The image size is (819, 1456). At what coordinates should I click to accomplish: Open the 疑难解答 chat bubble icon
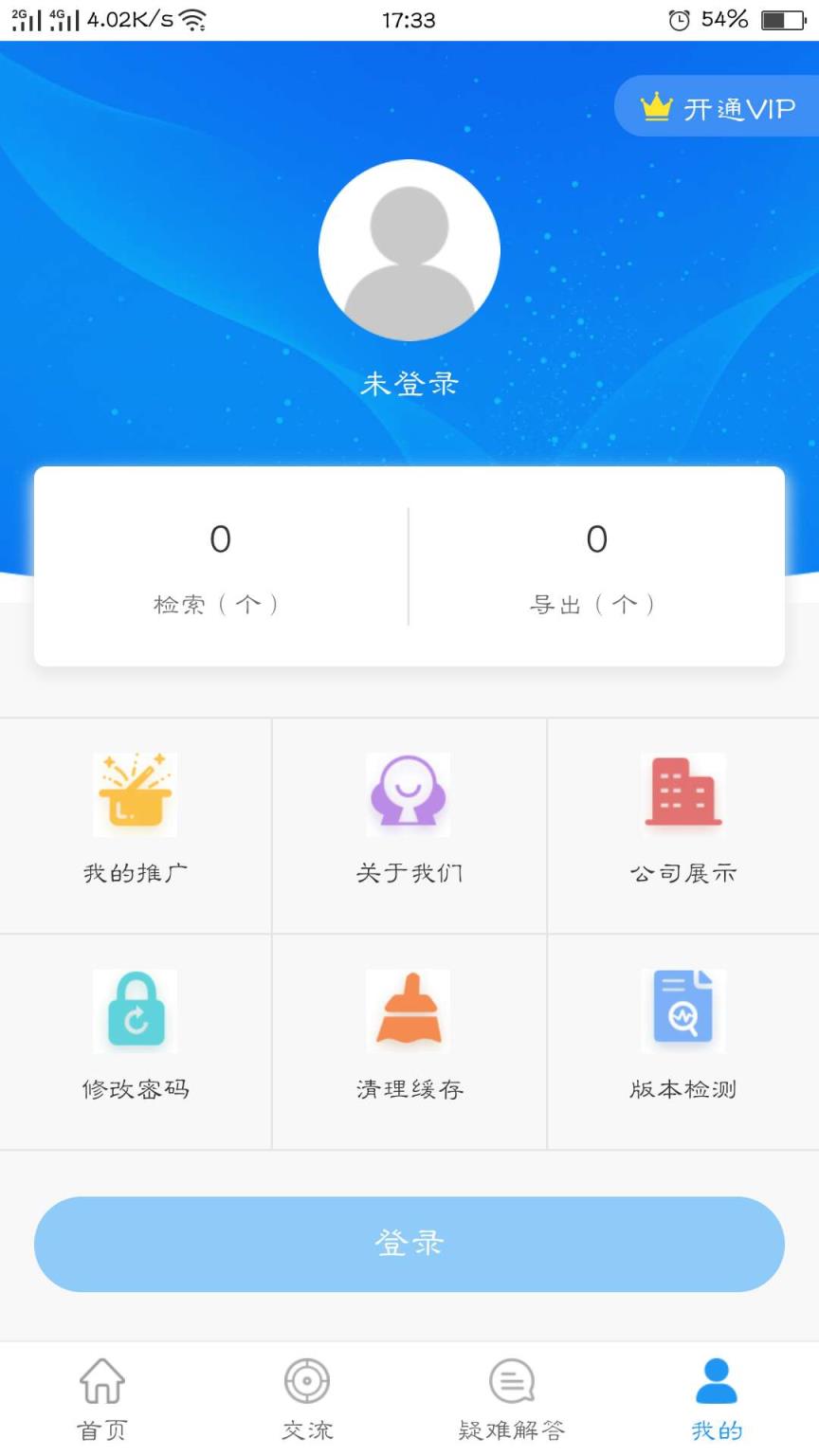tap(512, 1380)
